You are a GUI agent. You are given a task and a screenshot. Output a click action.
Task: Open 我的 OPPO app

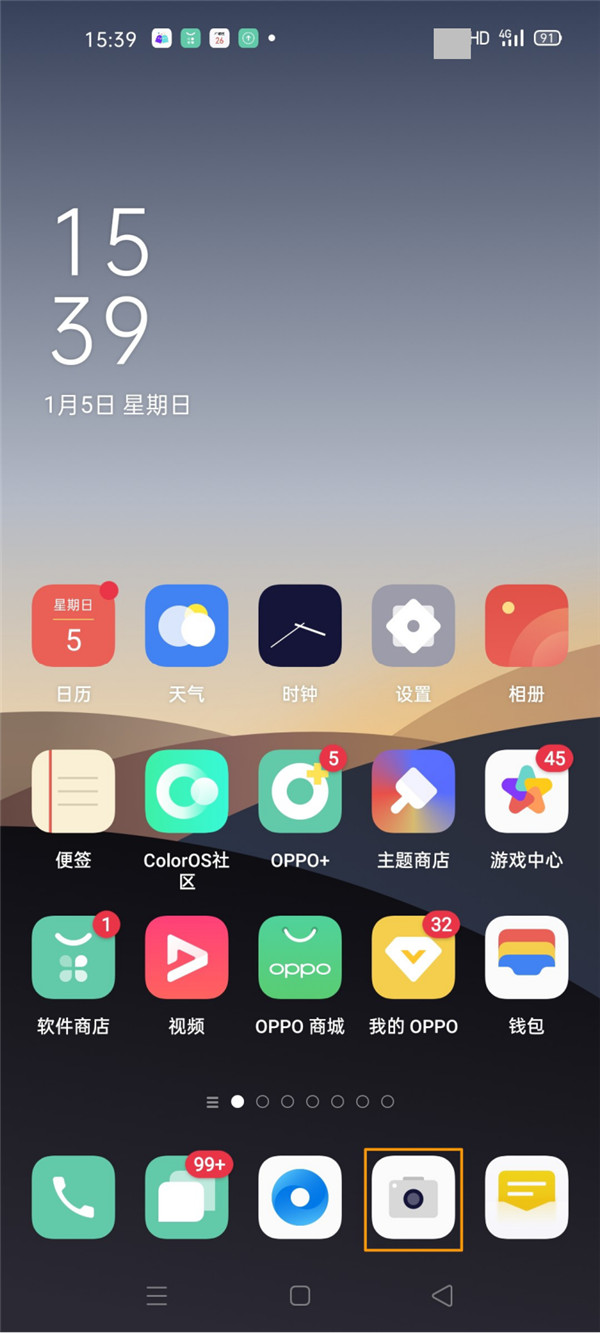point(413,957)
